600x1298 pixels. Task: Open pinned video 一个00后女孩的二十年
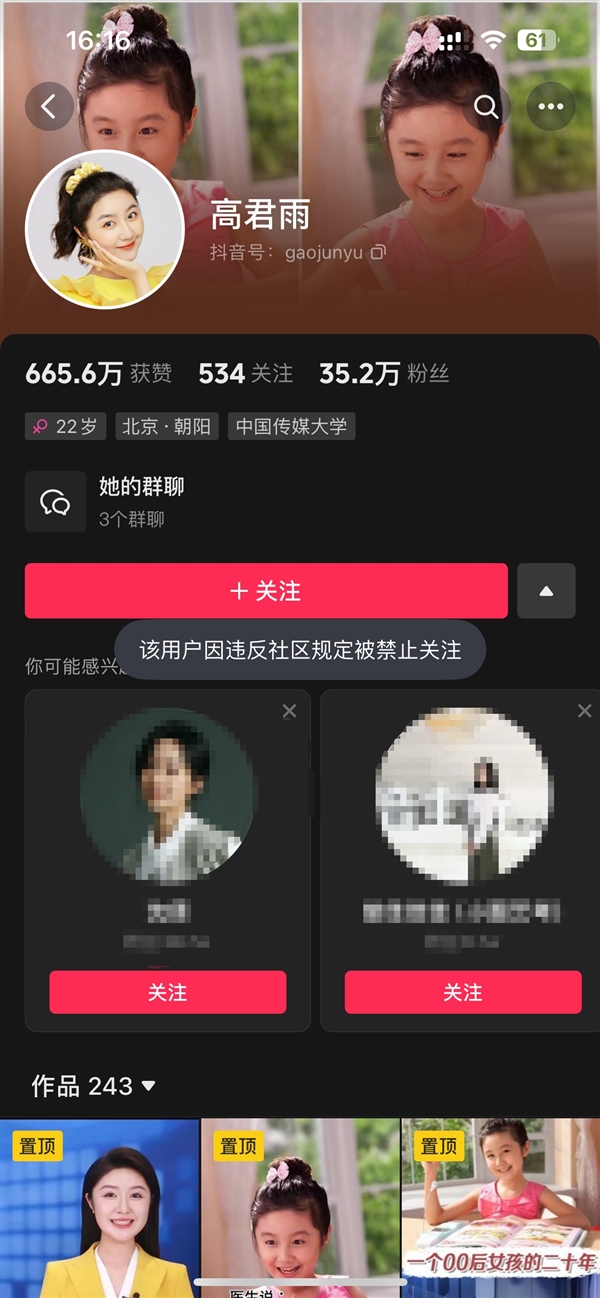coord(500,1210)
